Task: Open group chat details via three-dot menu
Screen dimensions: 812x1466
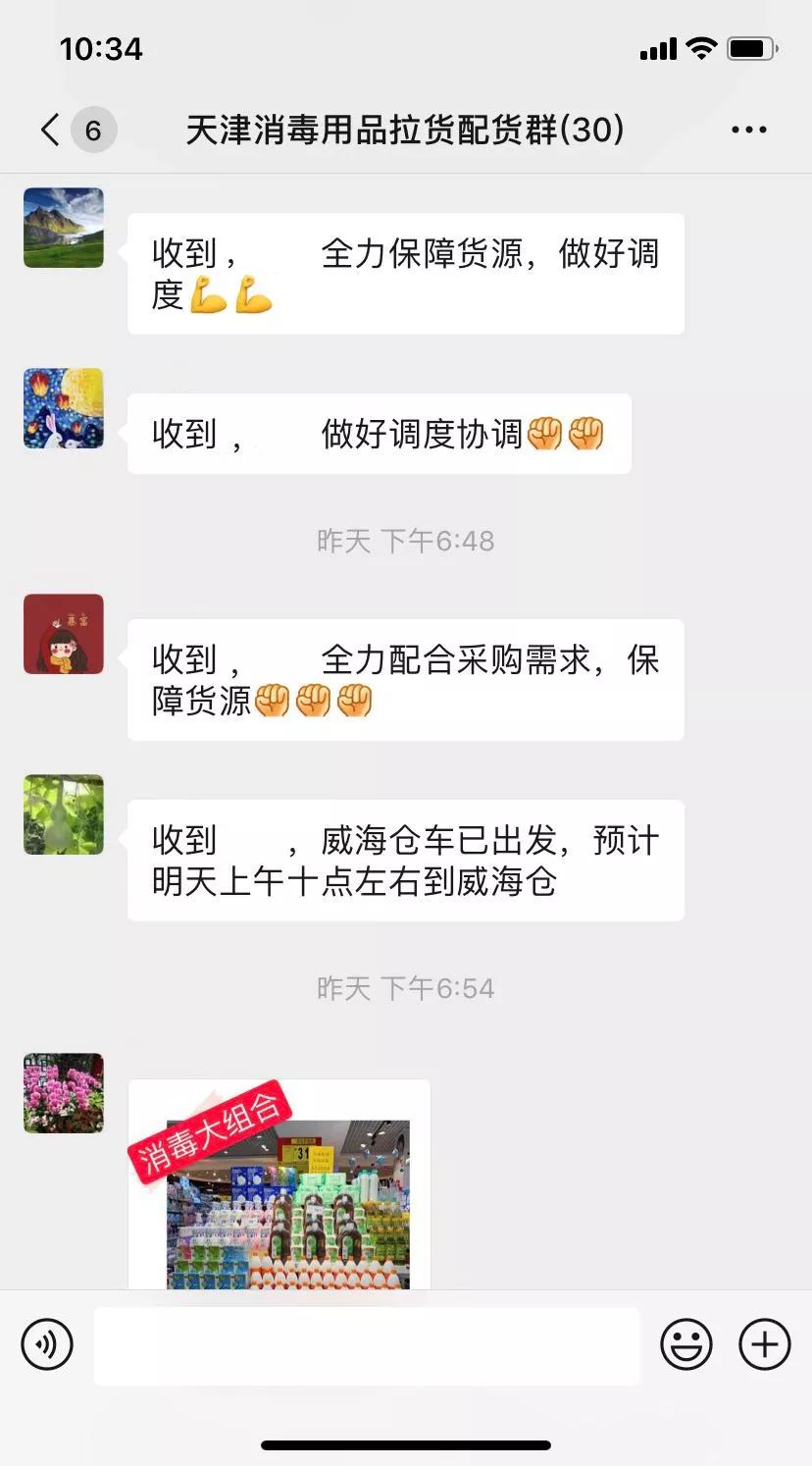Action: [x=748, y=130]
